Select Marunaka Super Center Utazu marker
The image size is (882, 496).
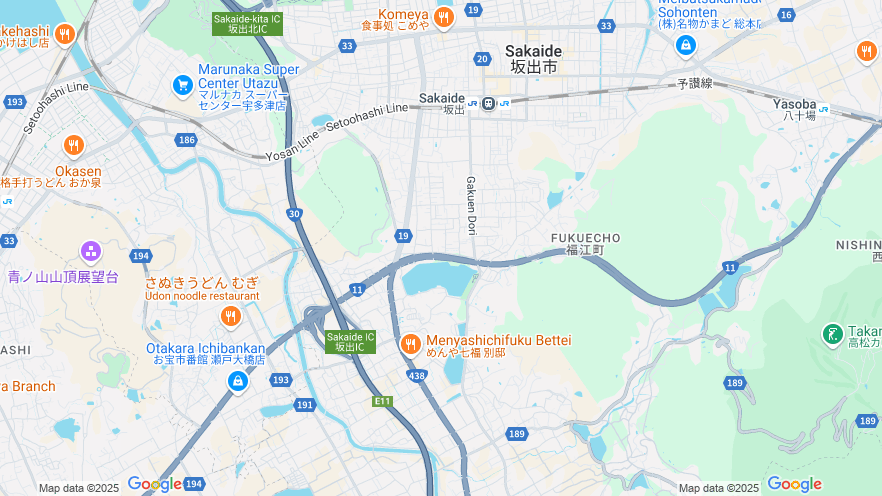pos(182,85)
